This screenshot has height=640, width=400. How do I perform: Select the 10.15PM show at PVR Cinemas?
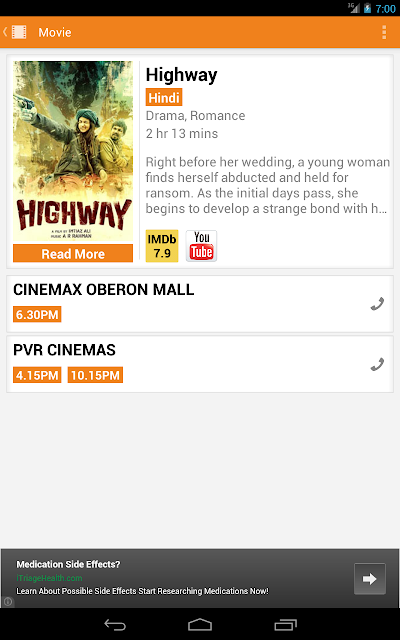(x=96, y=375)
